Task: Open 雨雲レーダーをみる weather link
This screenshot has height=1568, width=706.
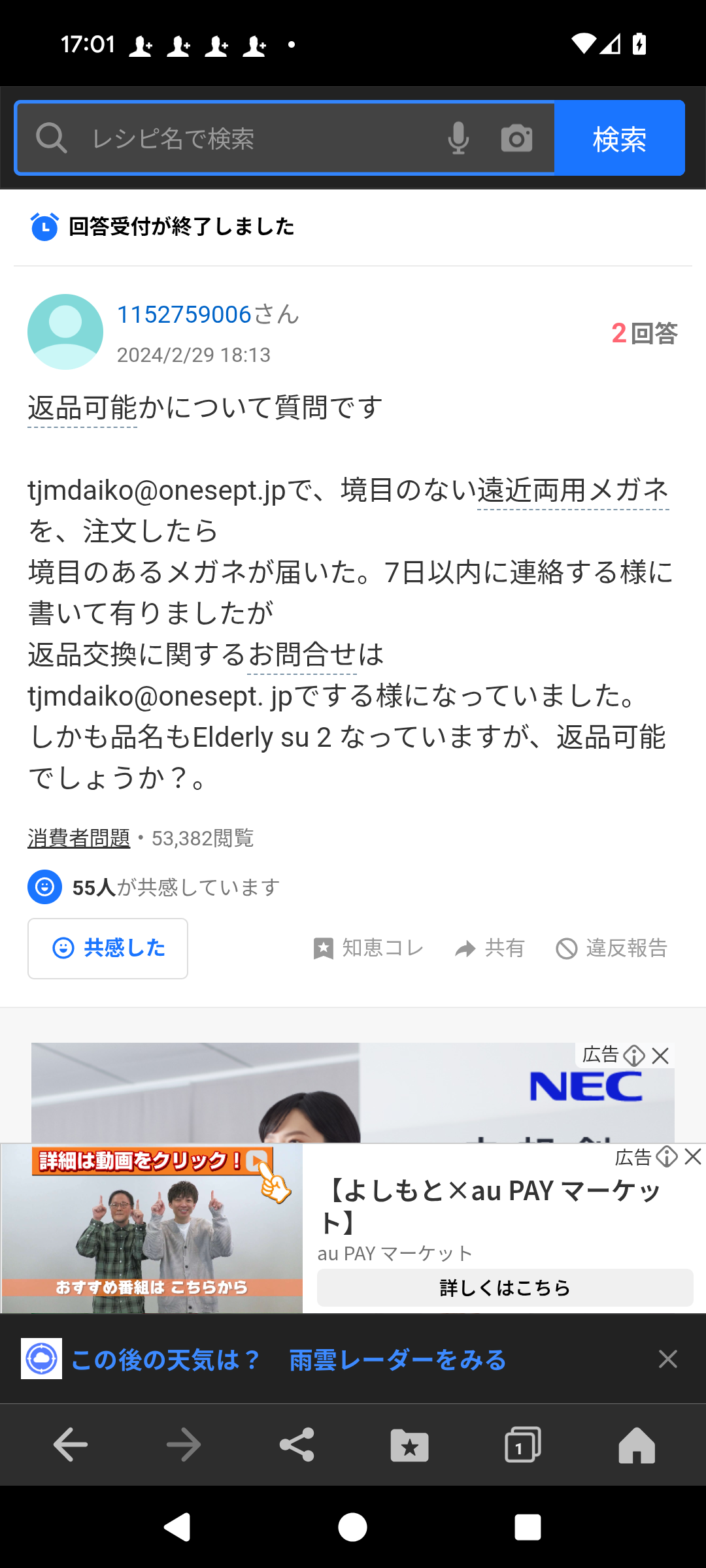Action: point(397,1360)
